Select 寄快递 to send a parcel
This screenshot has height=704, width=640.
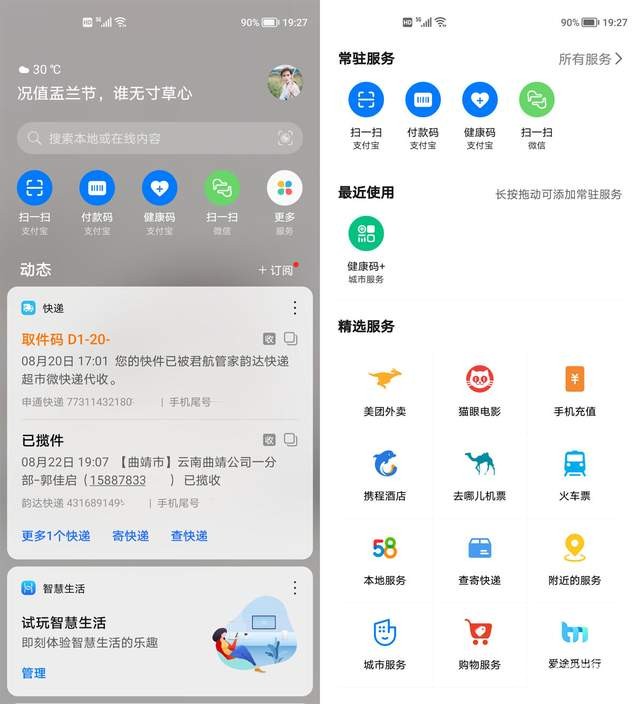131,536
